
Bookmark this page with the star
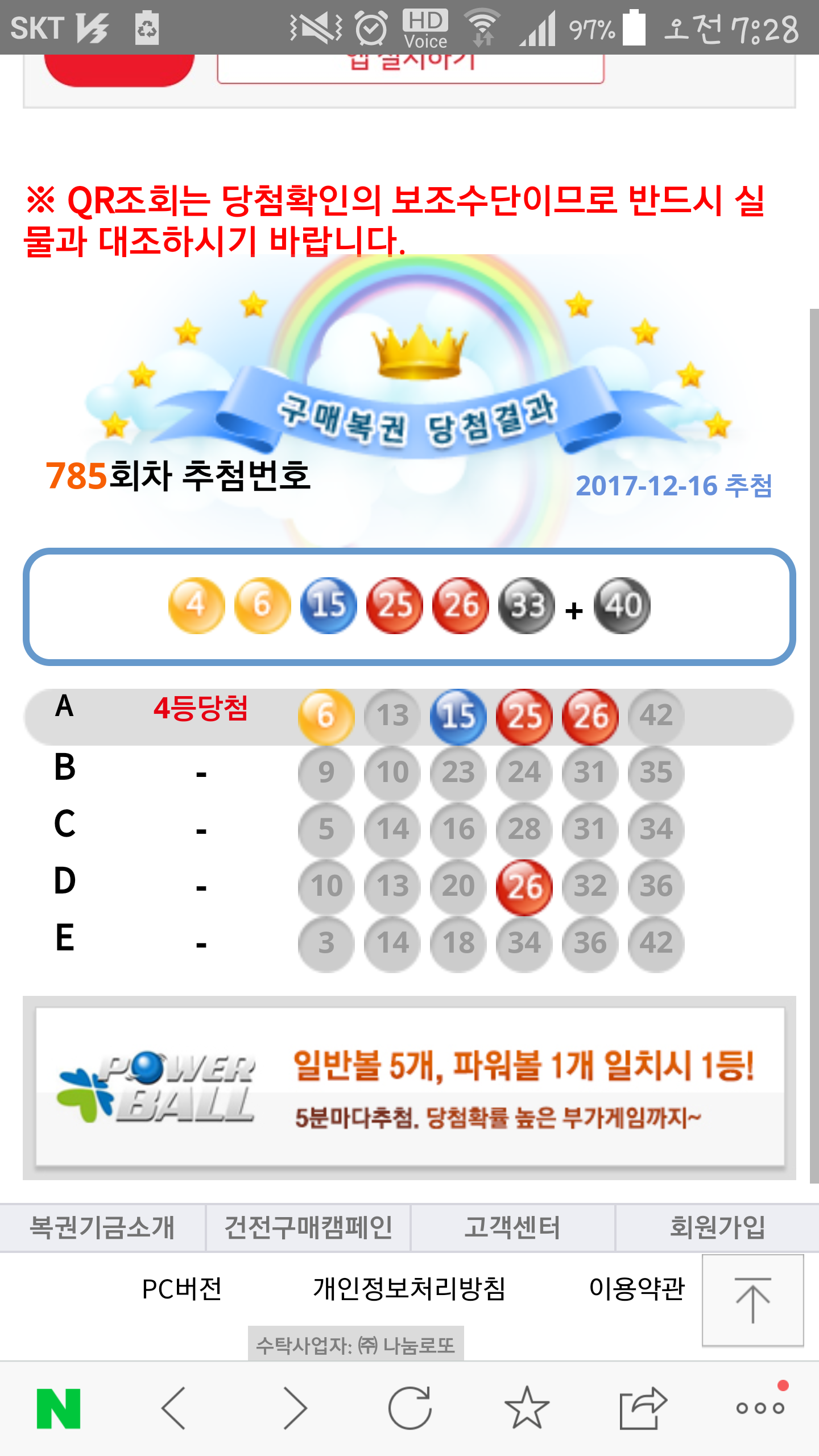pos(527,1408)
